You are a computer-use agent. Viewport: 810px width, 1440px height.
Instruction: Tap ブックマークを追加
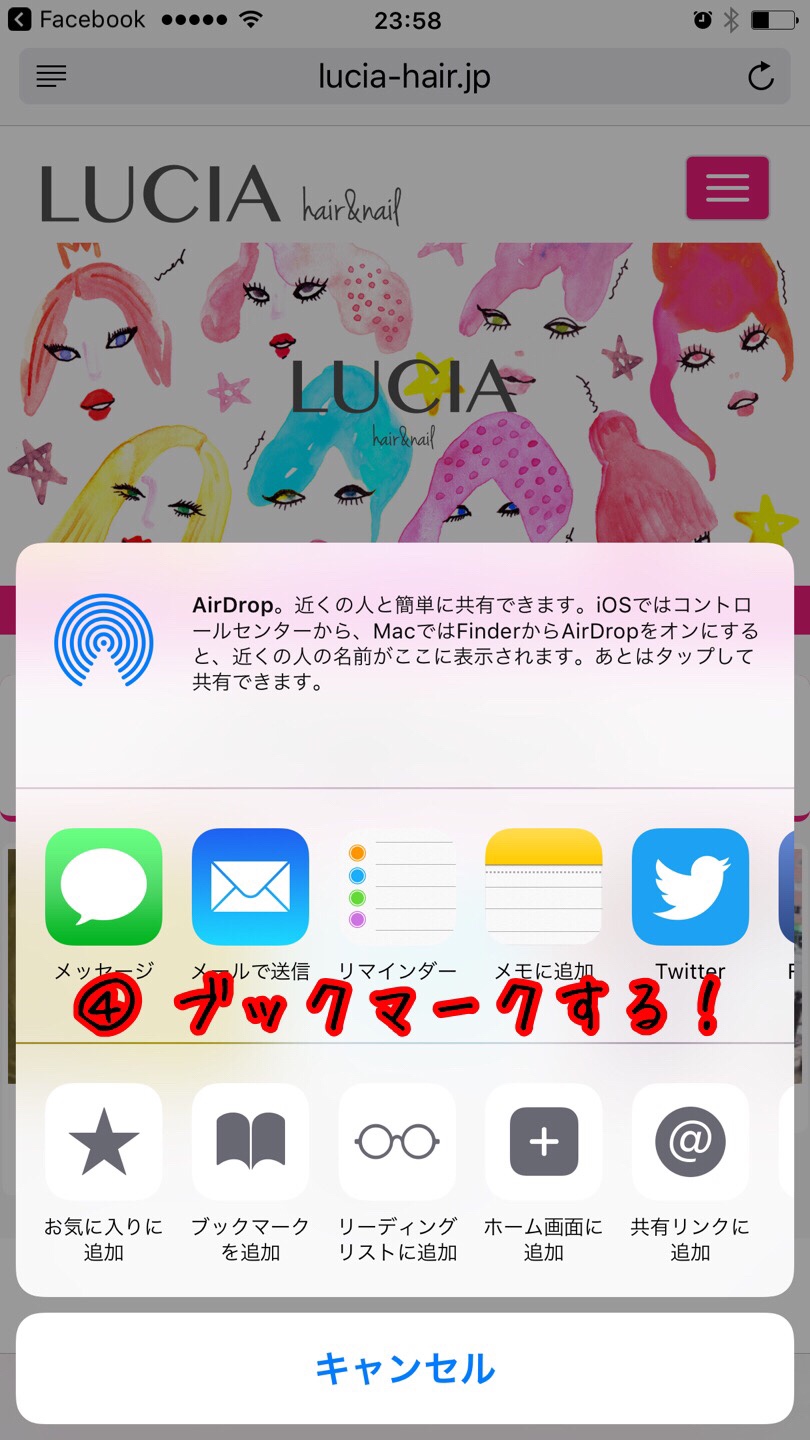coord(250,1142)
